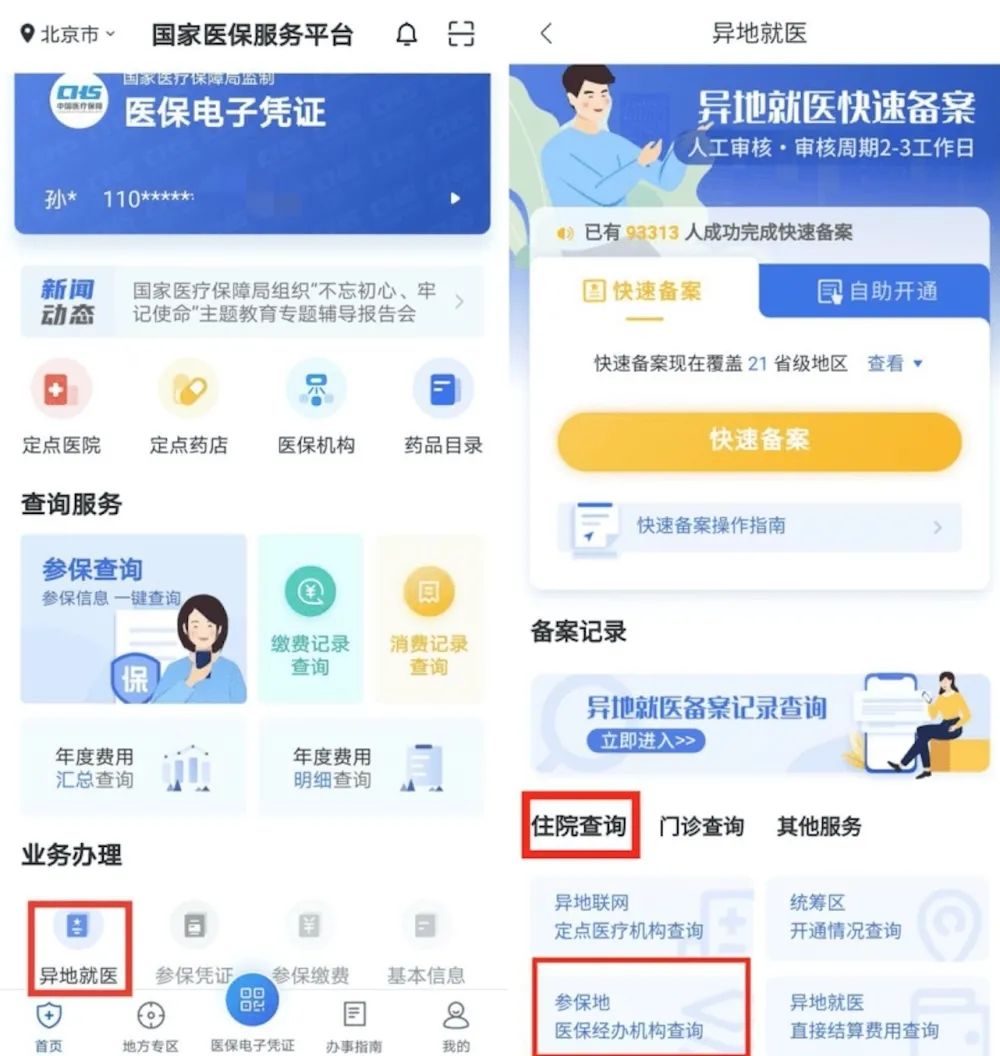Open 定点药店
Image resolution: width=1000 pixels, height=1056 pixels.
pyautogui.click(x=188, y=407)
